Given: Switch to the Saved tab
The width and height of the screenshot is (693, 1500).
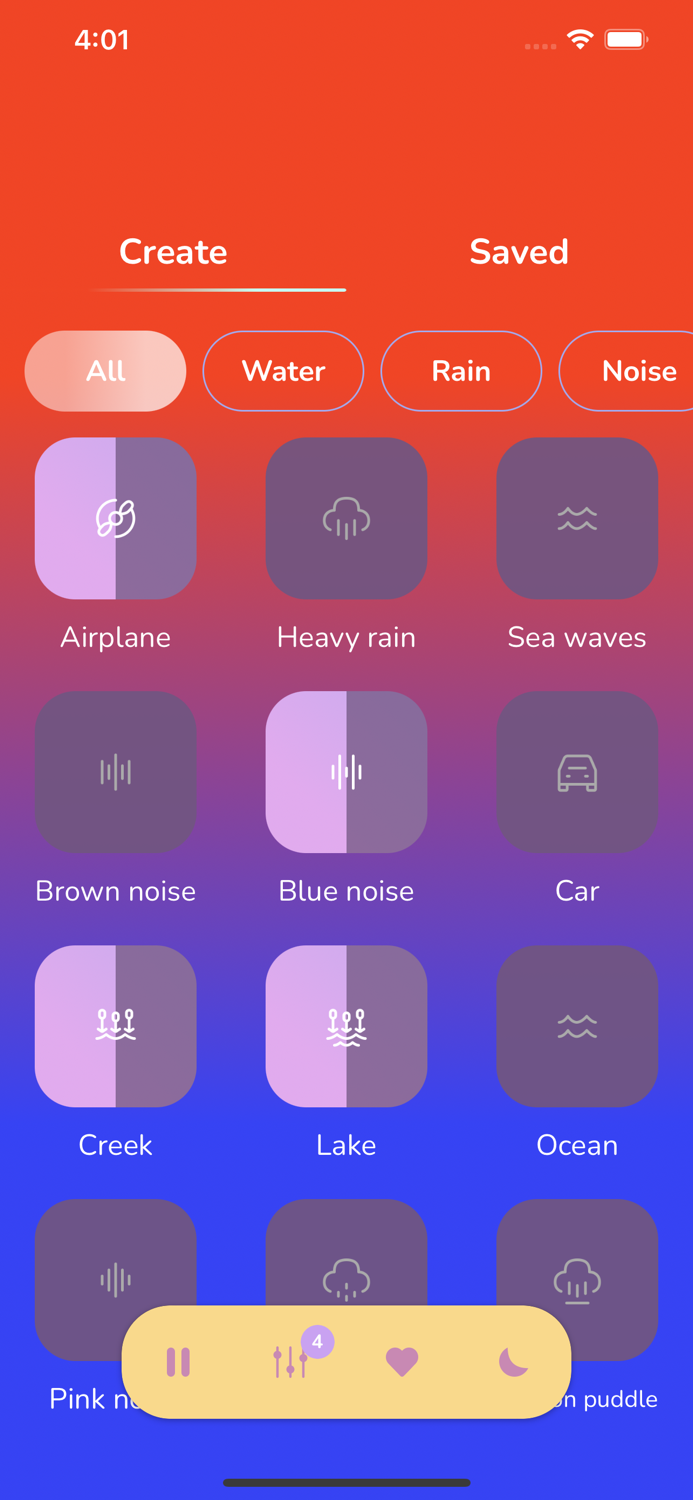Looking at the screenshot, I should [519, 252].
